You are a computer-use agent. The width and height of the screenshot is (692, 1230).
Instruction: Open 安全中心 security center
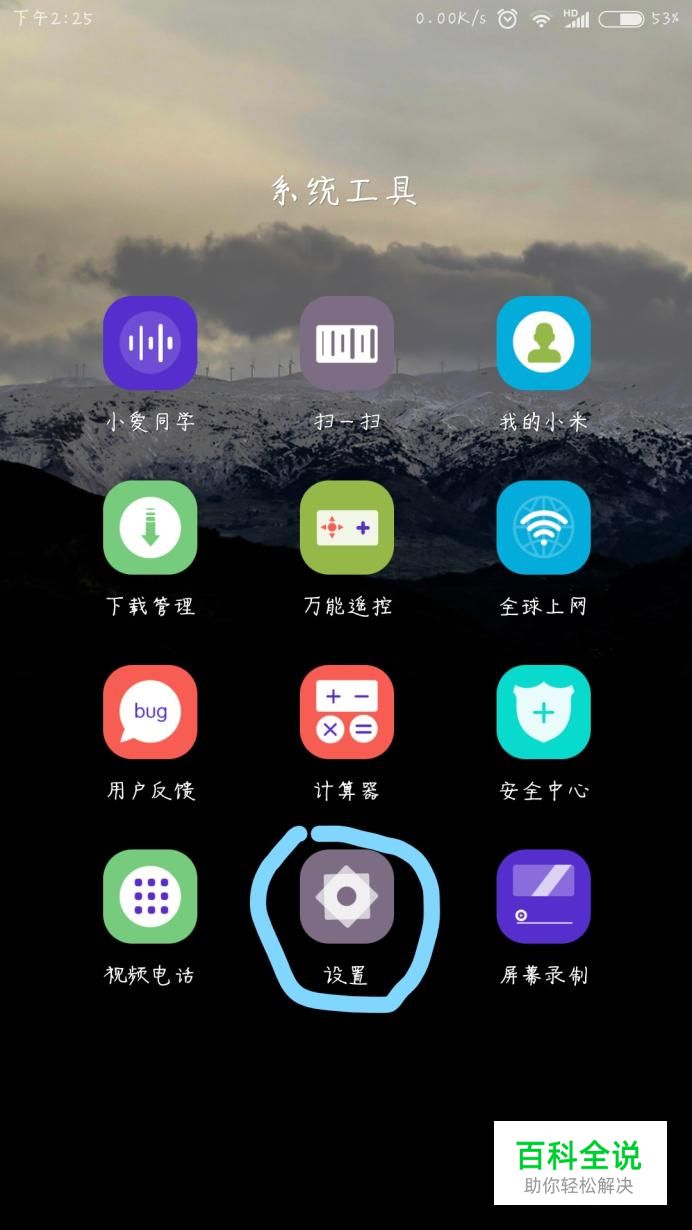click(544, 712)
